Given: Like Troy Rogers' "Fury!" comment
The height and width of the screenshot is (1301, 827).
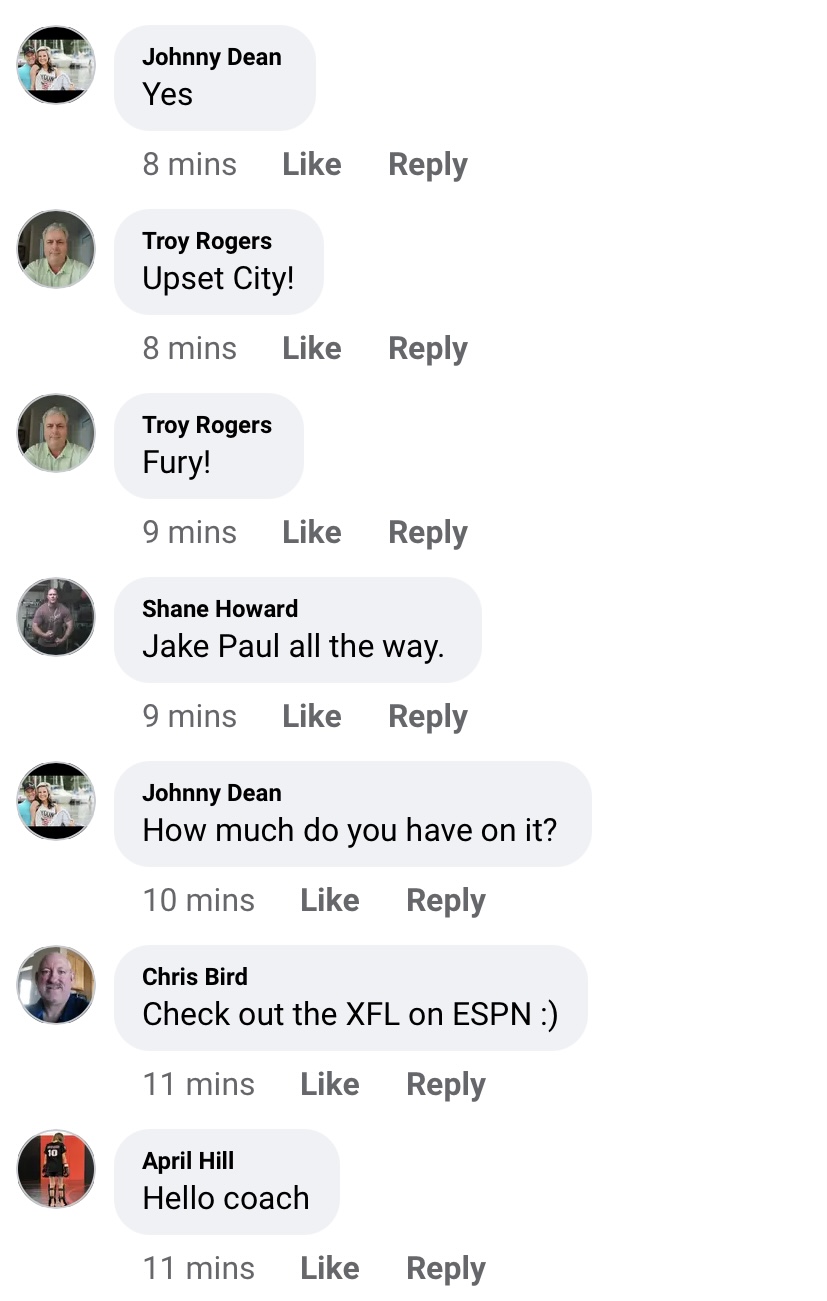Looking at the screenshot, I should point(311,532).
